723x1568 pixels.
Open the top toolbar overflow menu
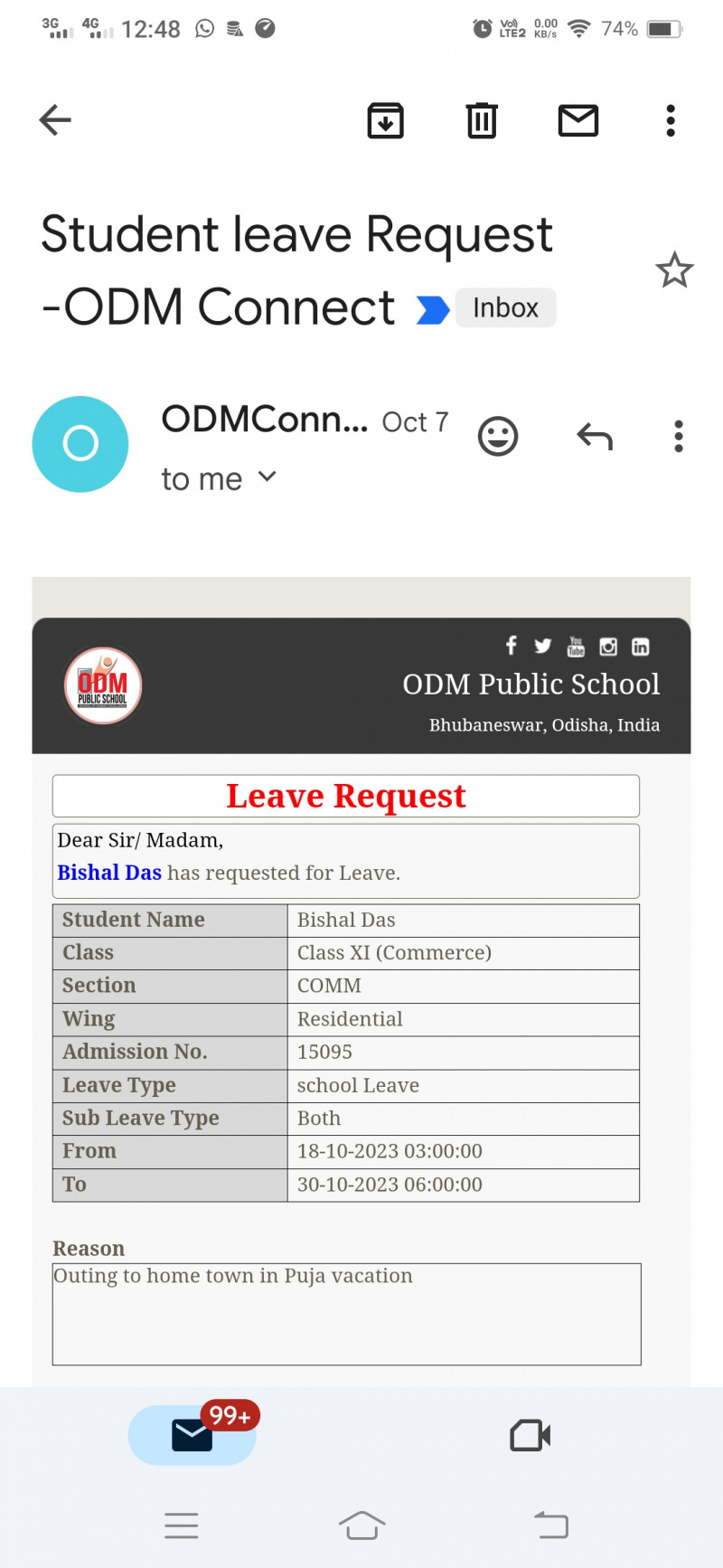pyautogui.click(x=671, y=120)
